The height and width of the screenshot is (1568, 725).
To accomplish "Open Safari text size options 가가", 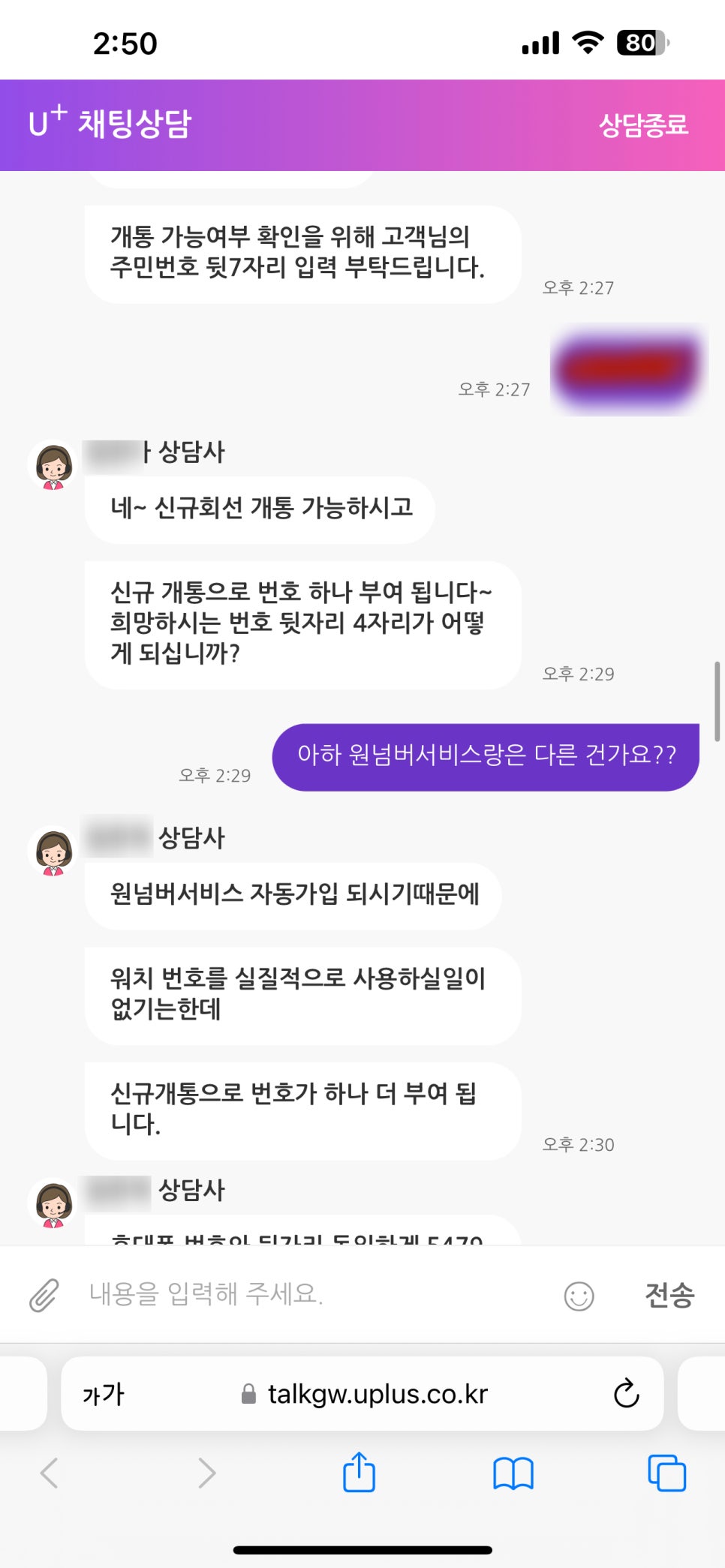I will point(104,1394).
